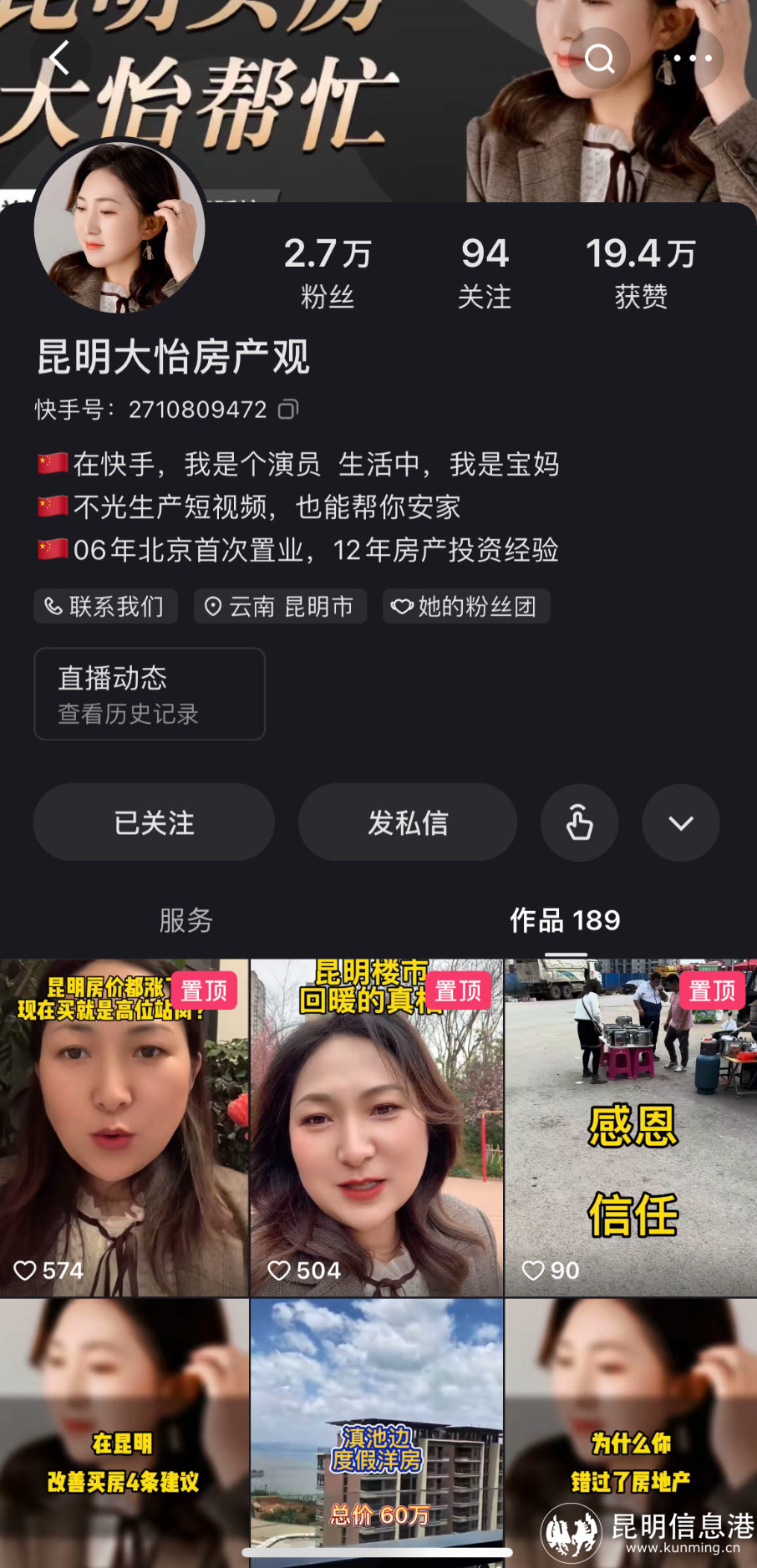Open the 直播动态 live activity panel
The image size is (757, 1568).
click(112, 678)
